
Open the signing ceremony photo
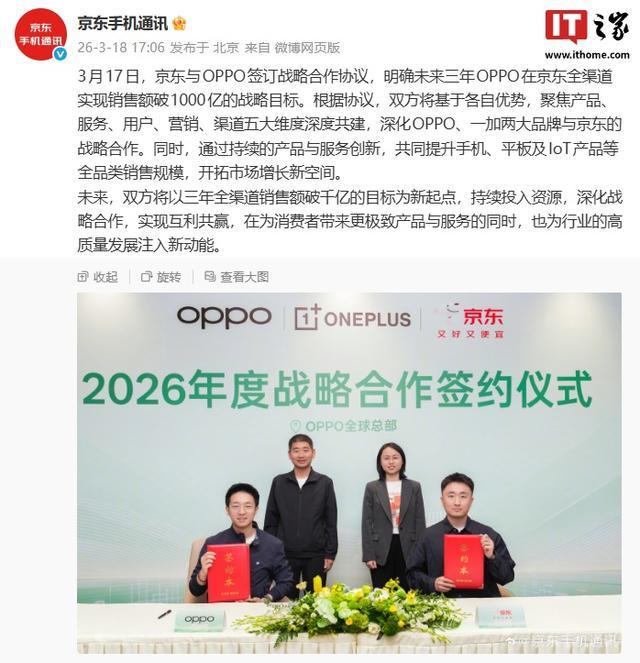pyautogui.click(x=349, y=473)
